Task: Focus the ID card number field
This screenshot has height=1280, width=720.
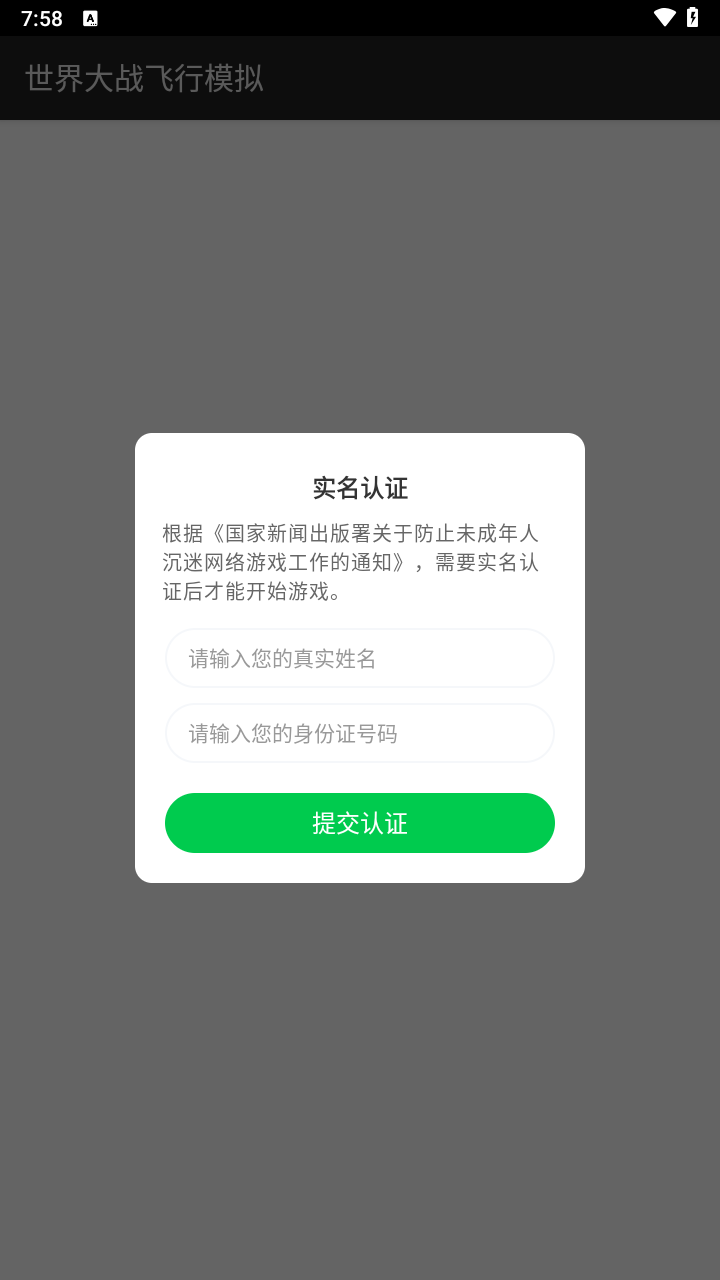Action: tap(360, 733)
